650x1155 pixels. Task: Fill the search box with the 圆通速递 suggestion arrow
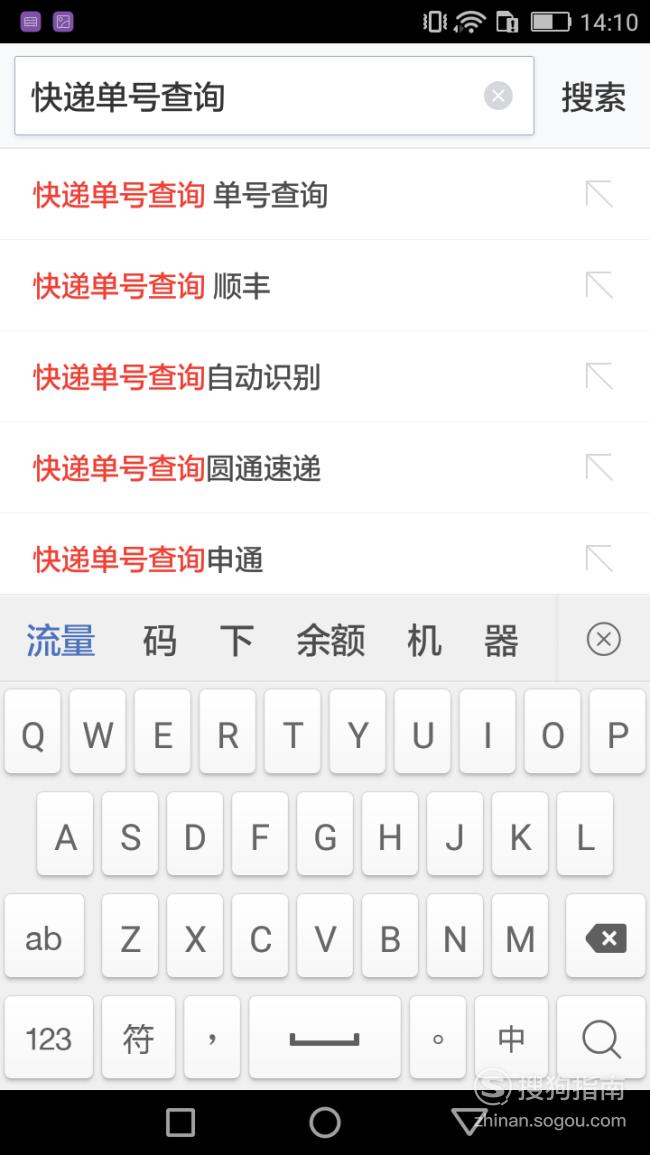(599, 468)
